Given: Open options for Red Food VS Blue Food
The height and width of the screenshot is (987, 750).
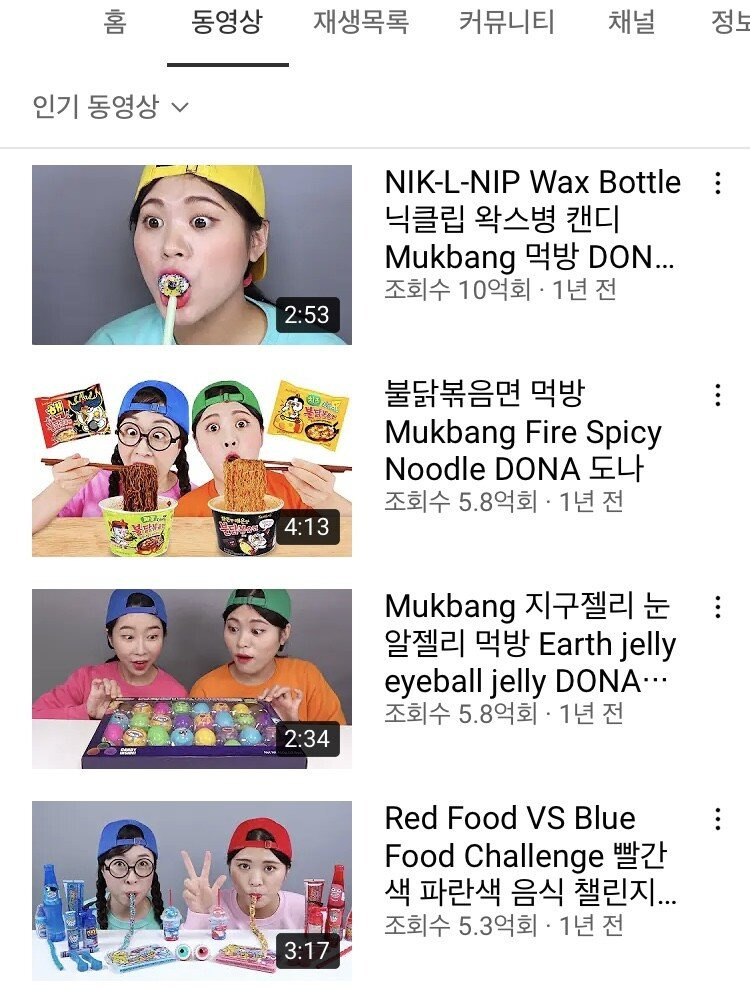Looking at the screenshot, I should pos(717,819).
